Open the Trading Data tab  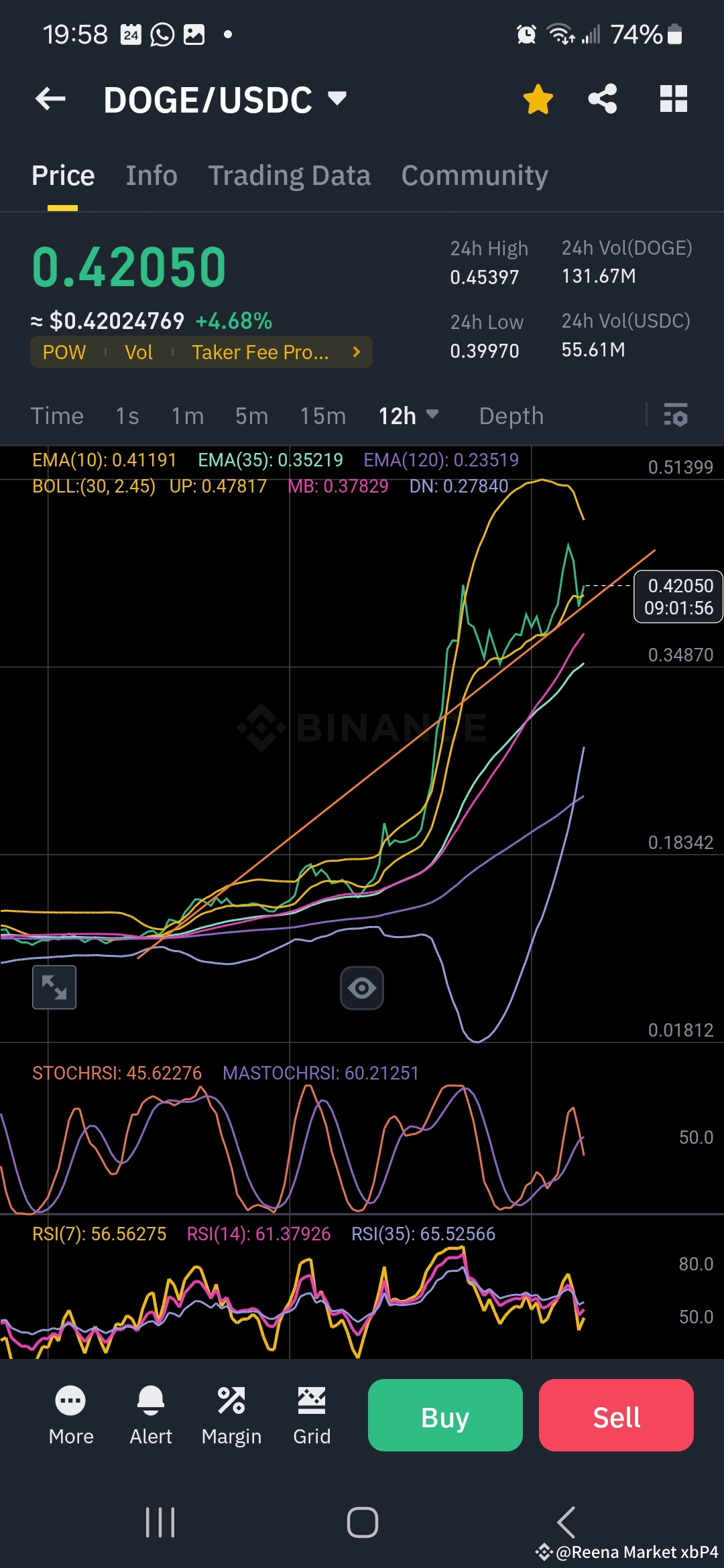click(290, 175)
